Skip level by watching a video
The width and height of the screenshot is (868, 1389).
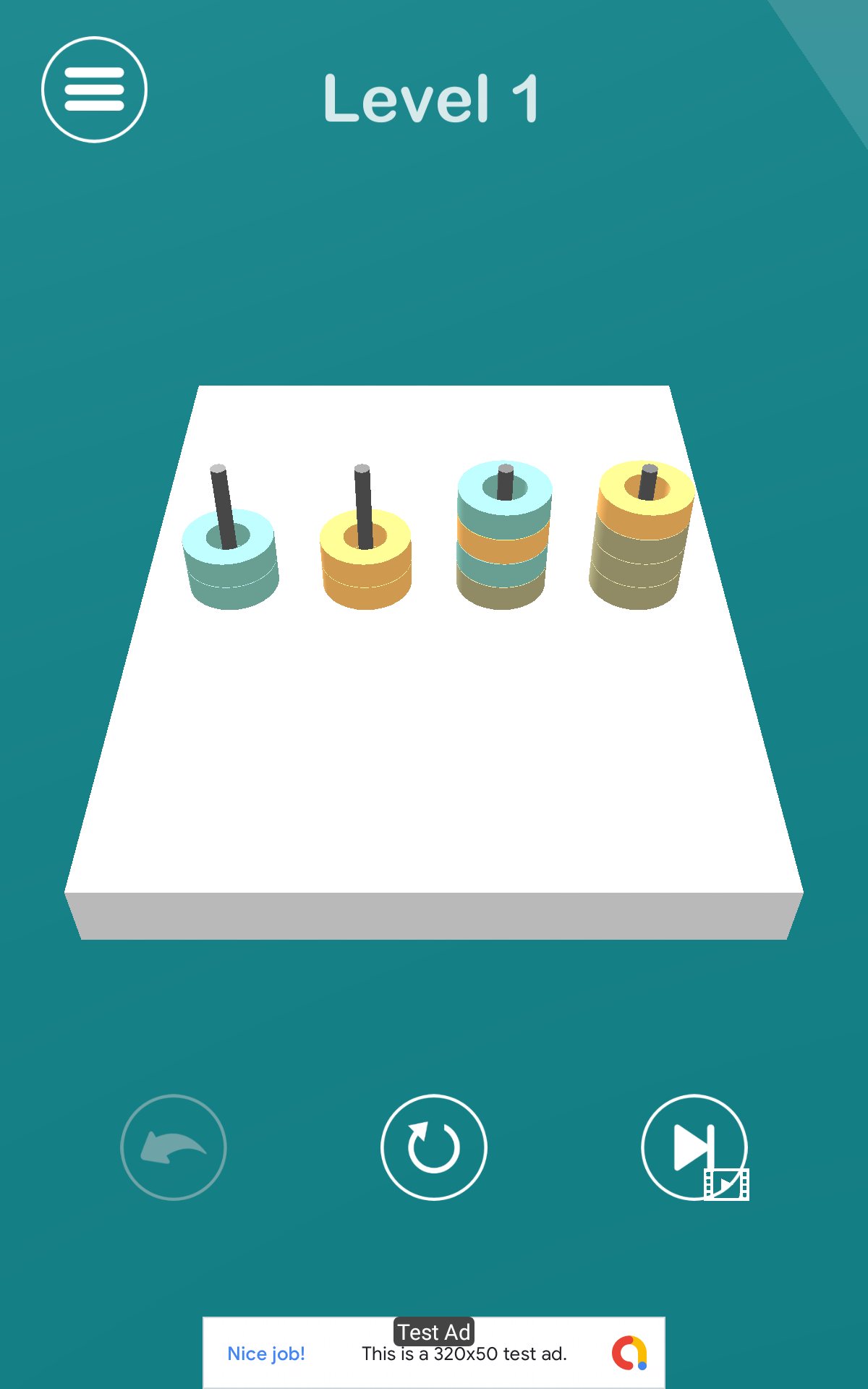[695, 1147]
